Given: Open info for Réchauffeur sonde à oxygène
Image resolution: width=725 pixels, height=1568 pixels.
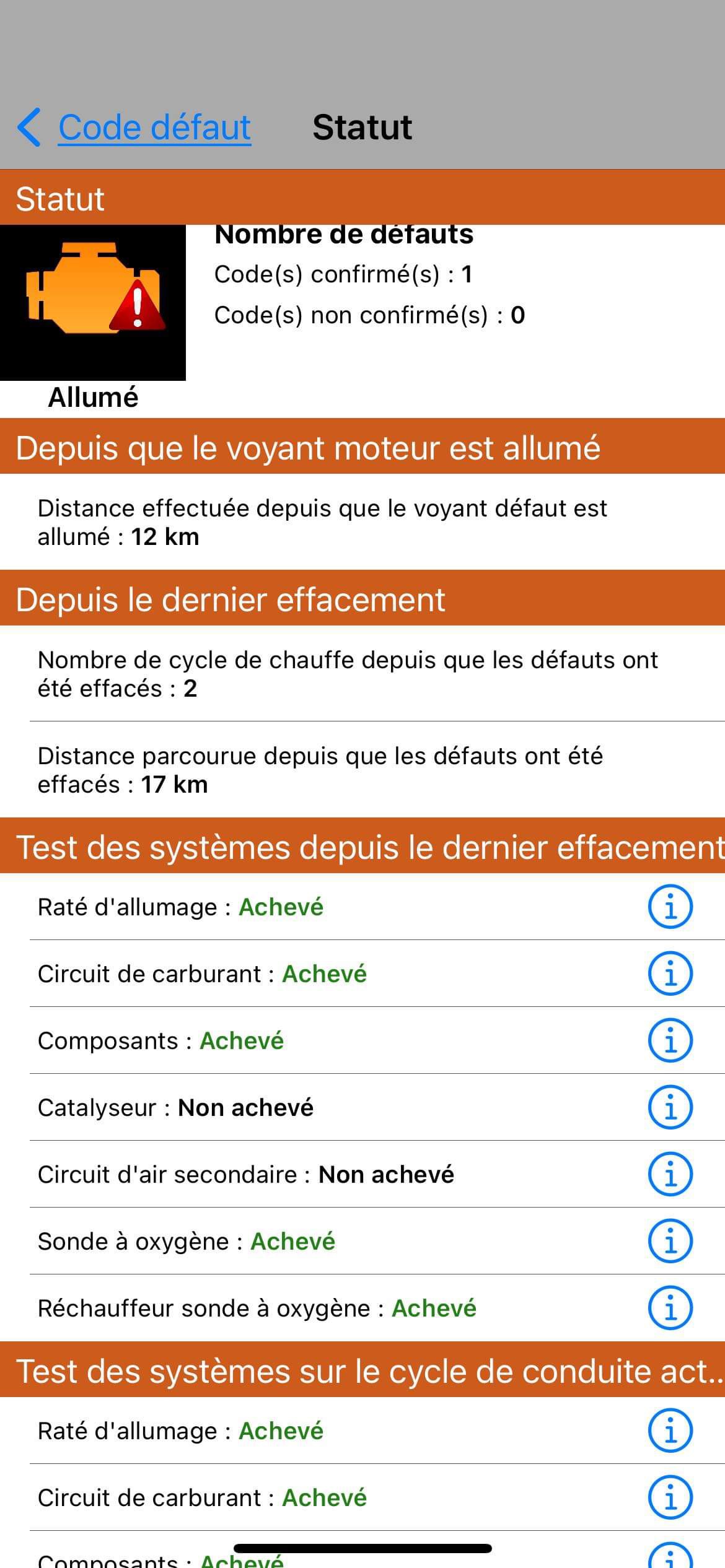Looking at the screenshot, I should coord(670,1308).
